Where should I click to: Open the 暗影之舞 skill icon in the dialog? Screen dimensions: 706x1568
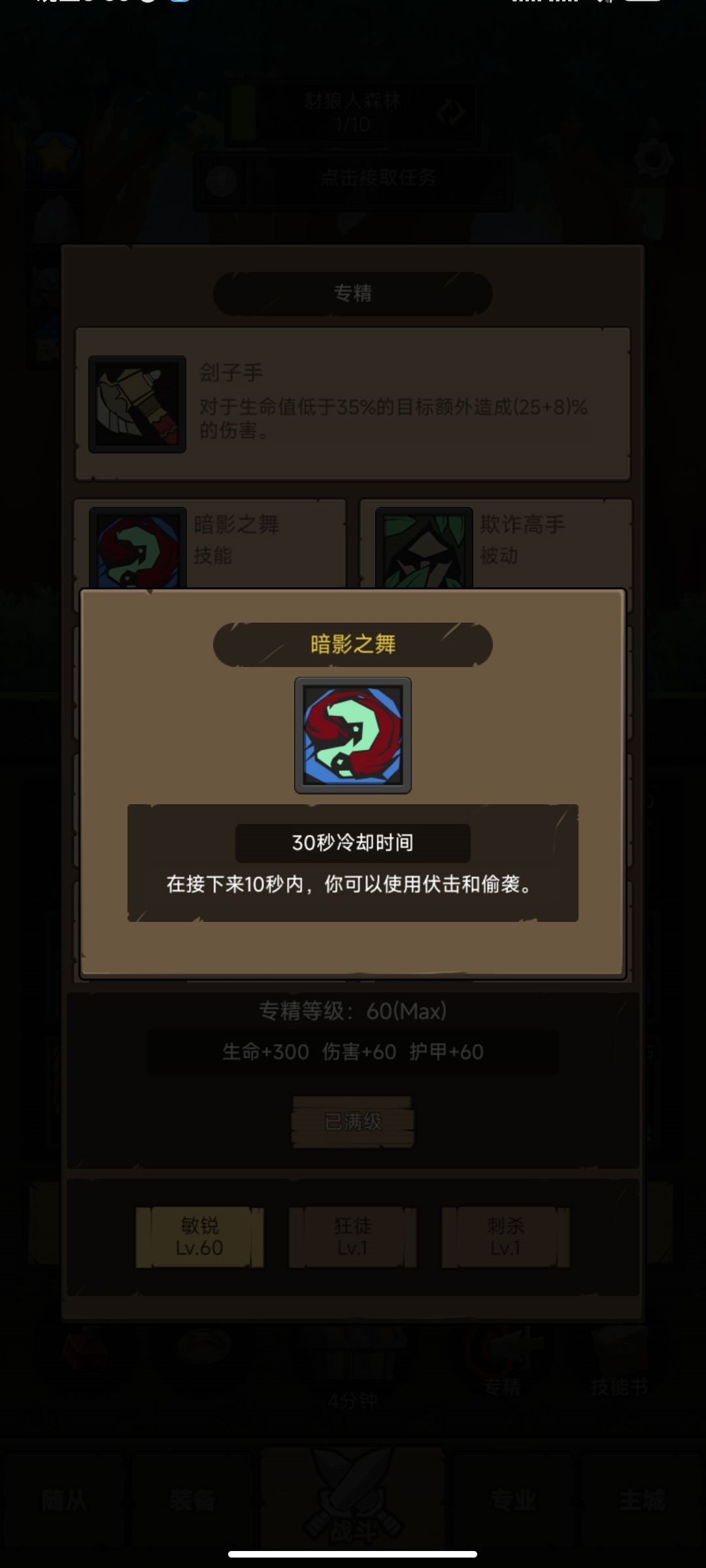[352, 735]
